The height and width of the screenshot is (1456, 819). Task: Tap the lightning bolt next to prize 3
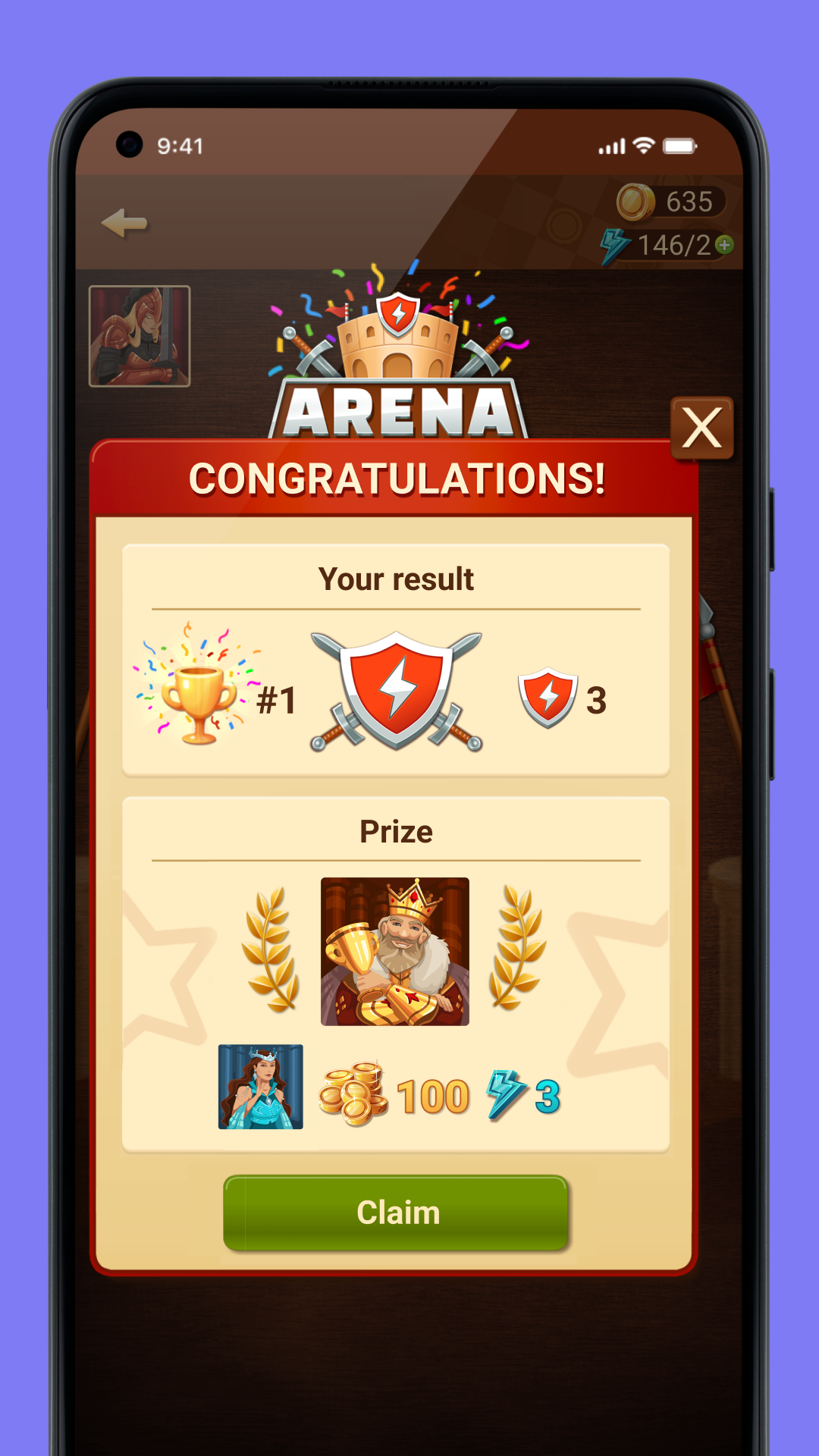504,1092
